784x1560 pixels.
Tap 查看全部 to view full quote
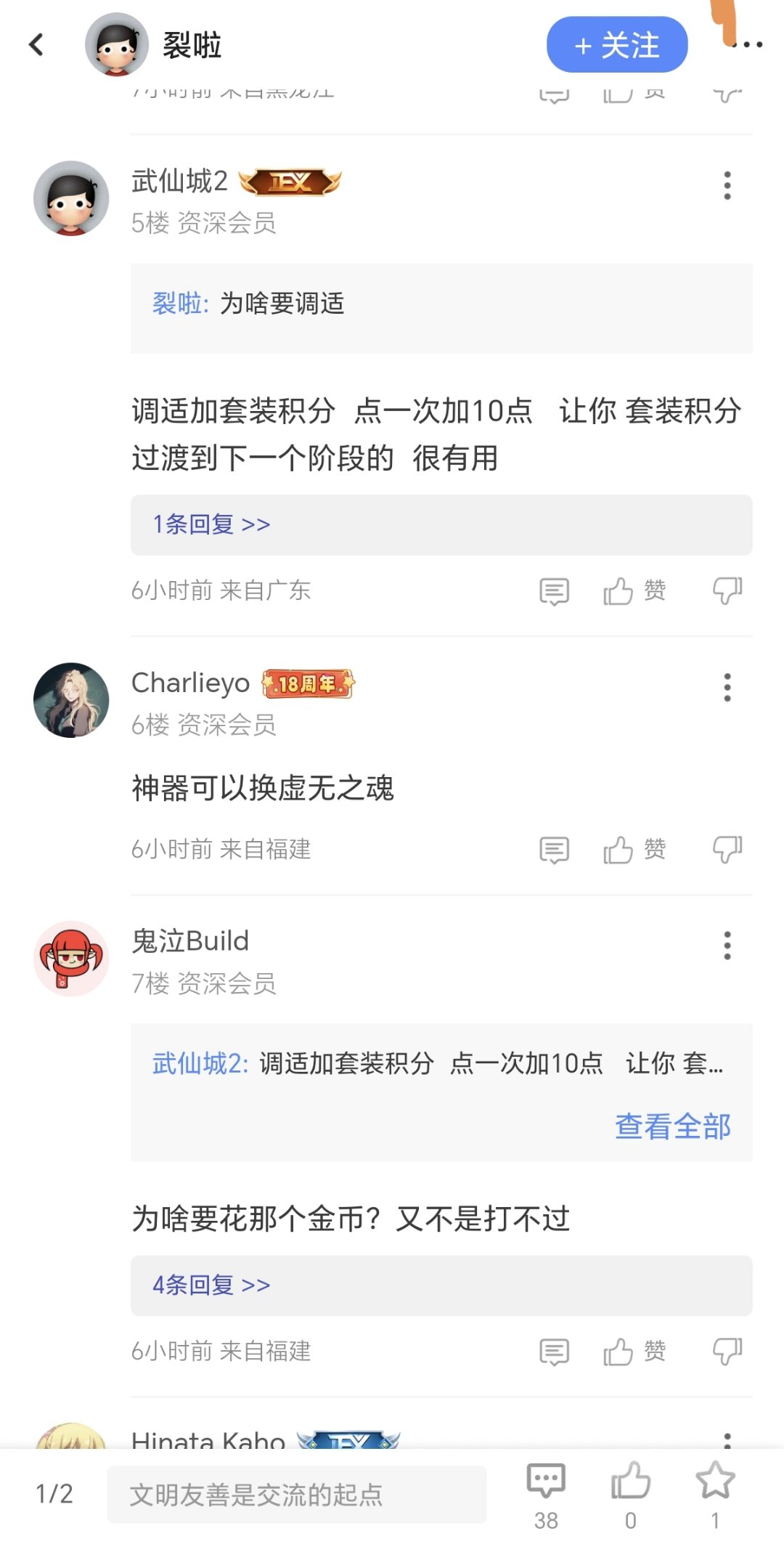tap(672, 1126)
